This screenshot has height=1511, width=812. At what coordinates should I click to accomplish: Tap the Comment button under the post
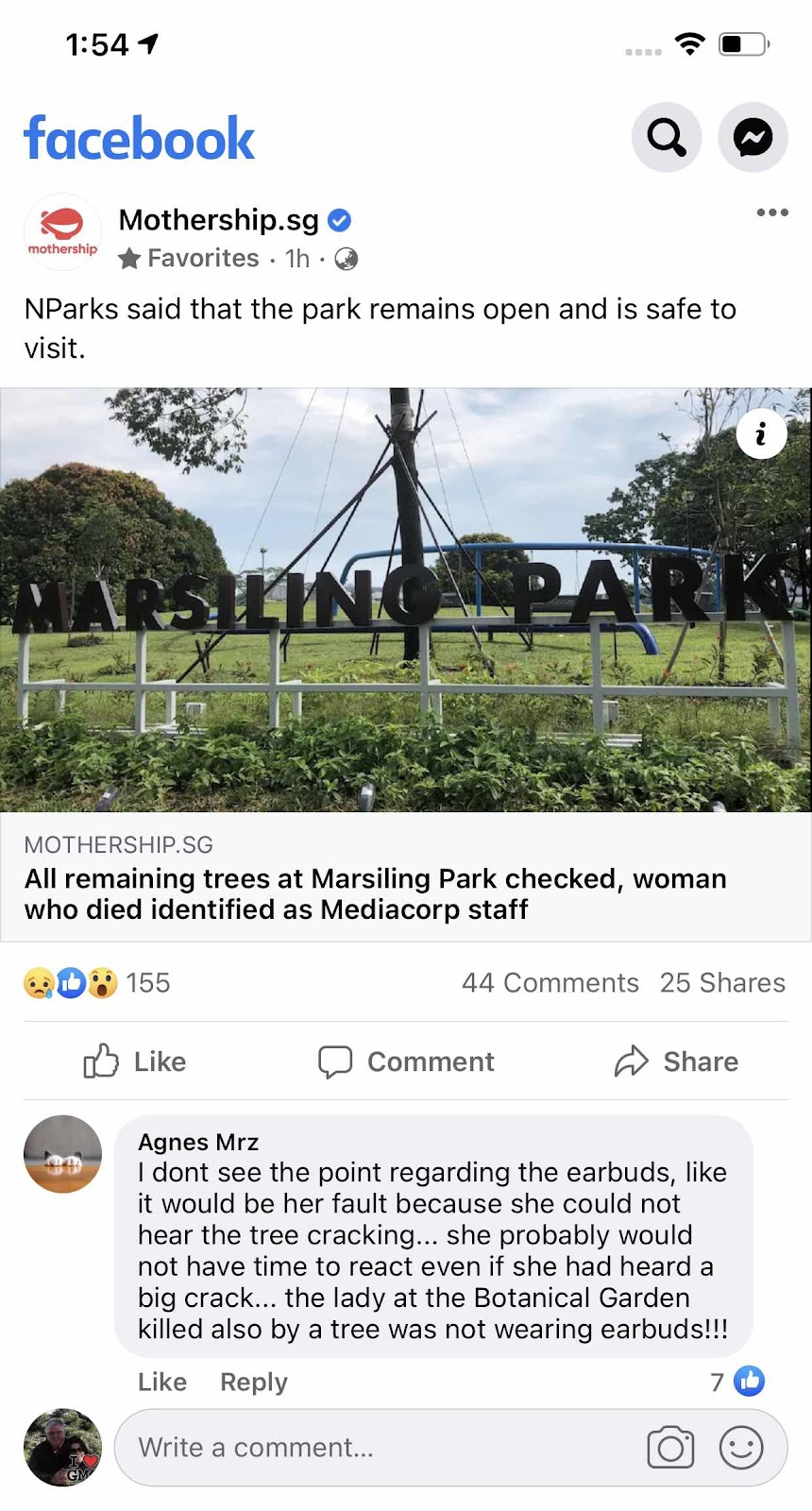pyautogui.click(x=406, y=1061)
